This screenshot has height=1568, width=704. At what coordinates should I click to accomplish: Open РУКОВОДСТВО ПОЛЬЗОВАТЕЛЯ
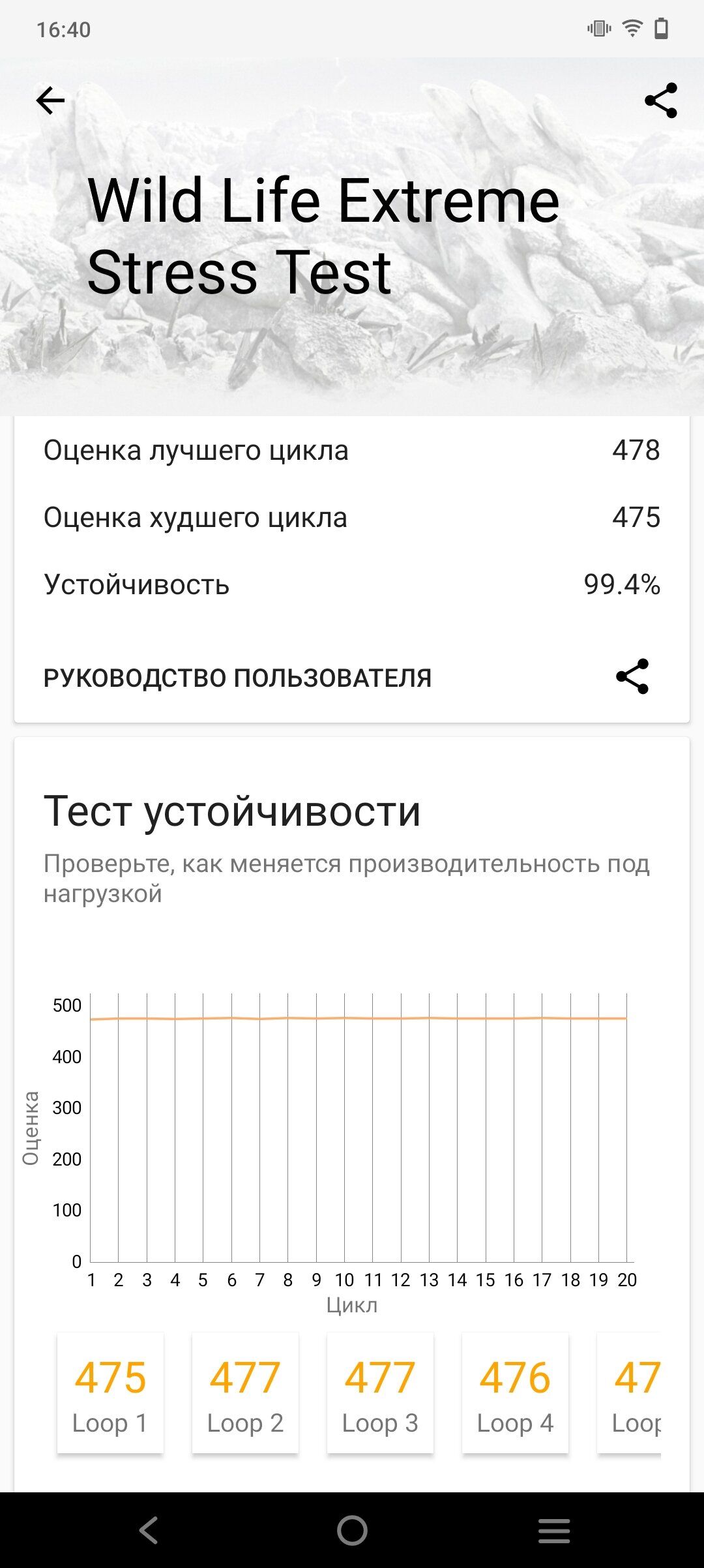[237, 678]
